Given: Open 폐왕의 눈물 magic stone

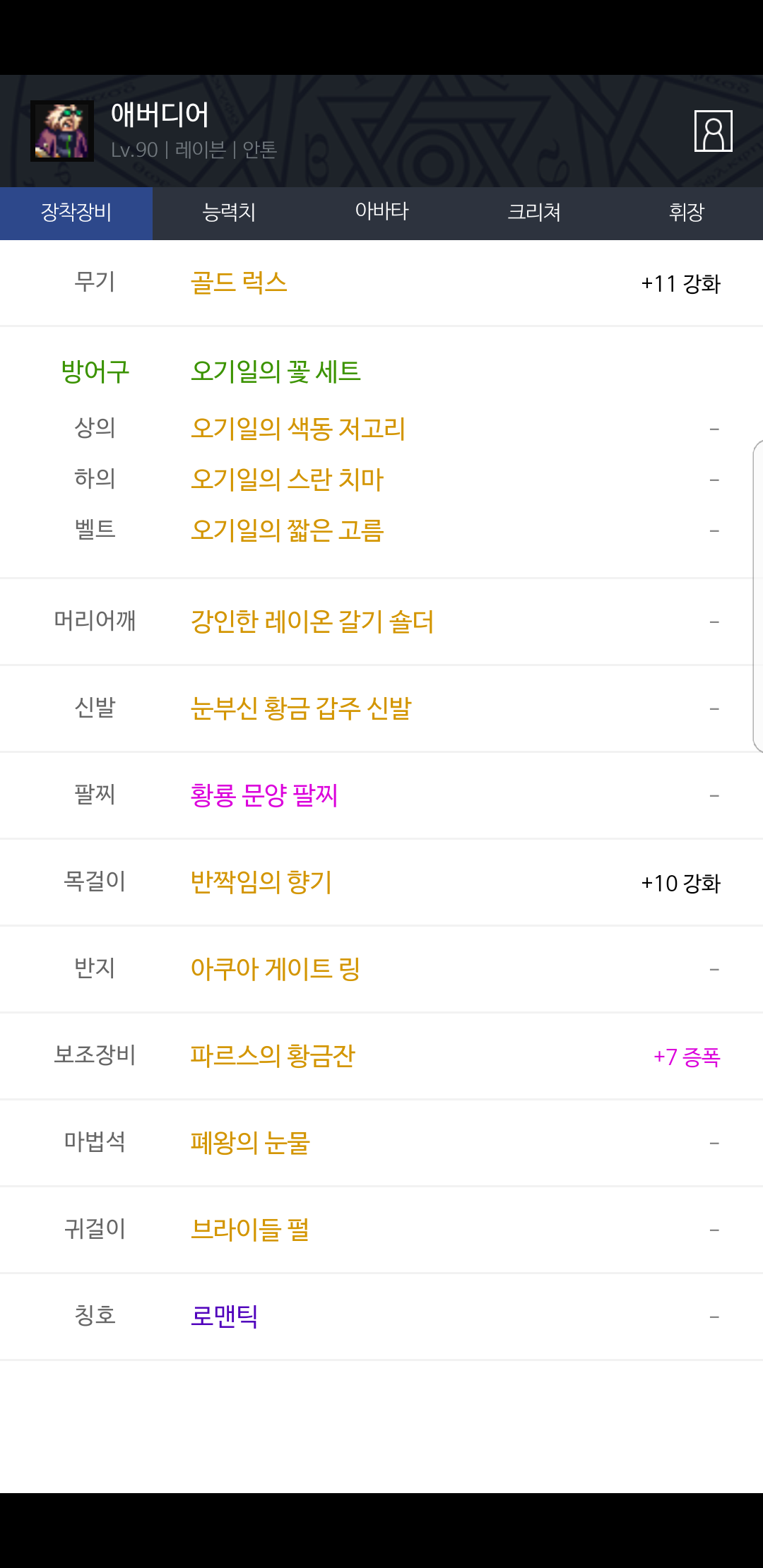Looking at the screenshot, I should (x=250, y=1143).
